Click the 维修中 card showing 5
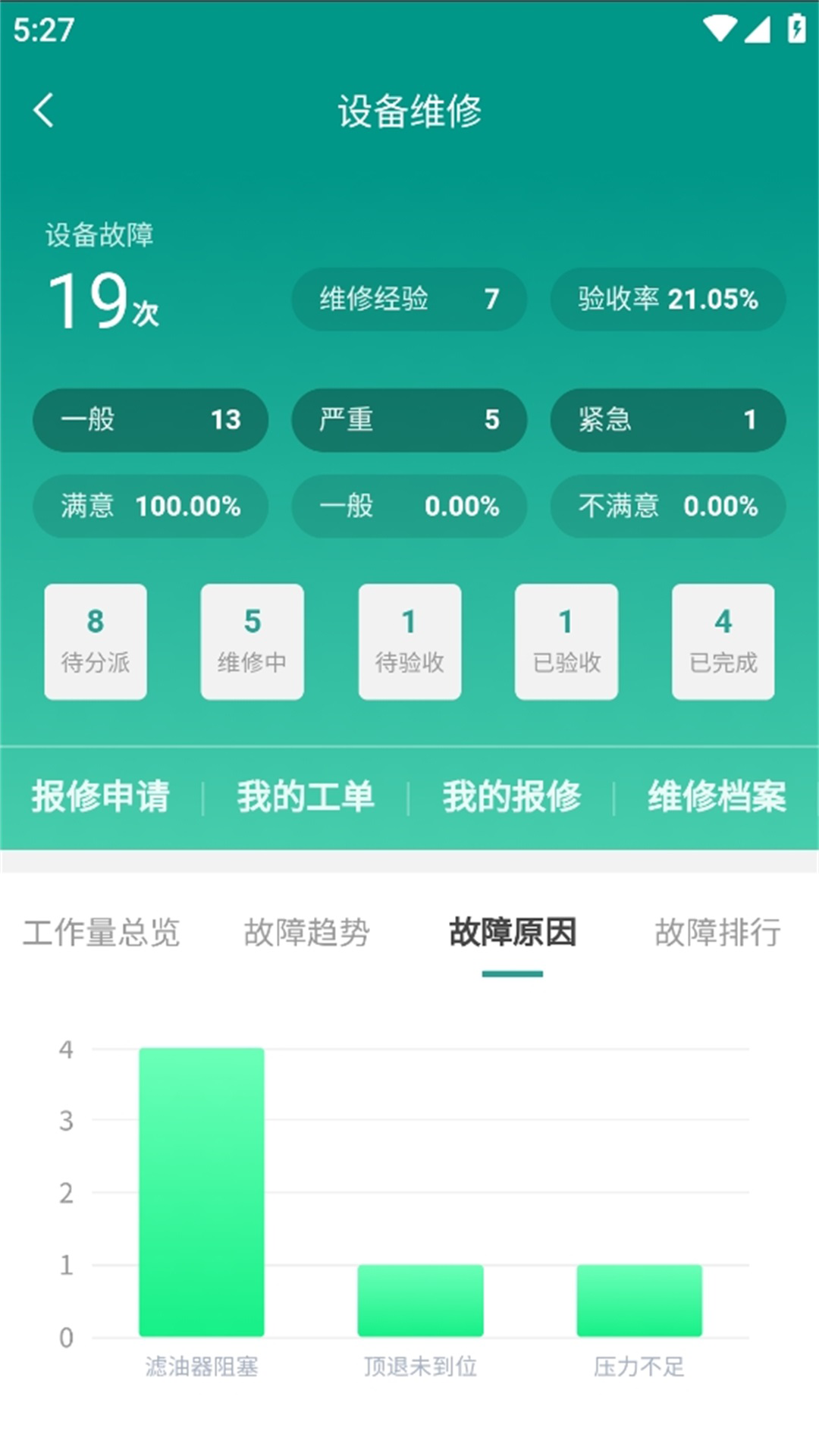This screenshot has width=819, height=1456. tap(252, 641)
